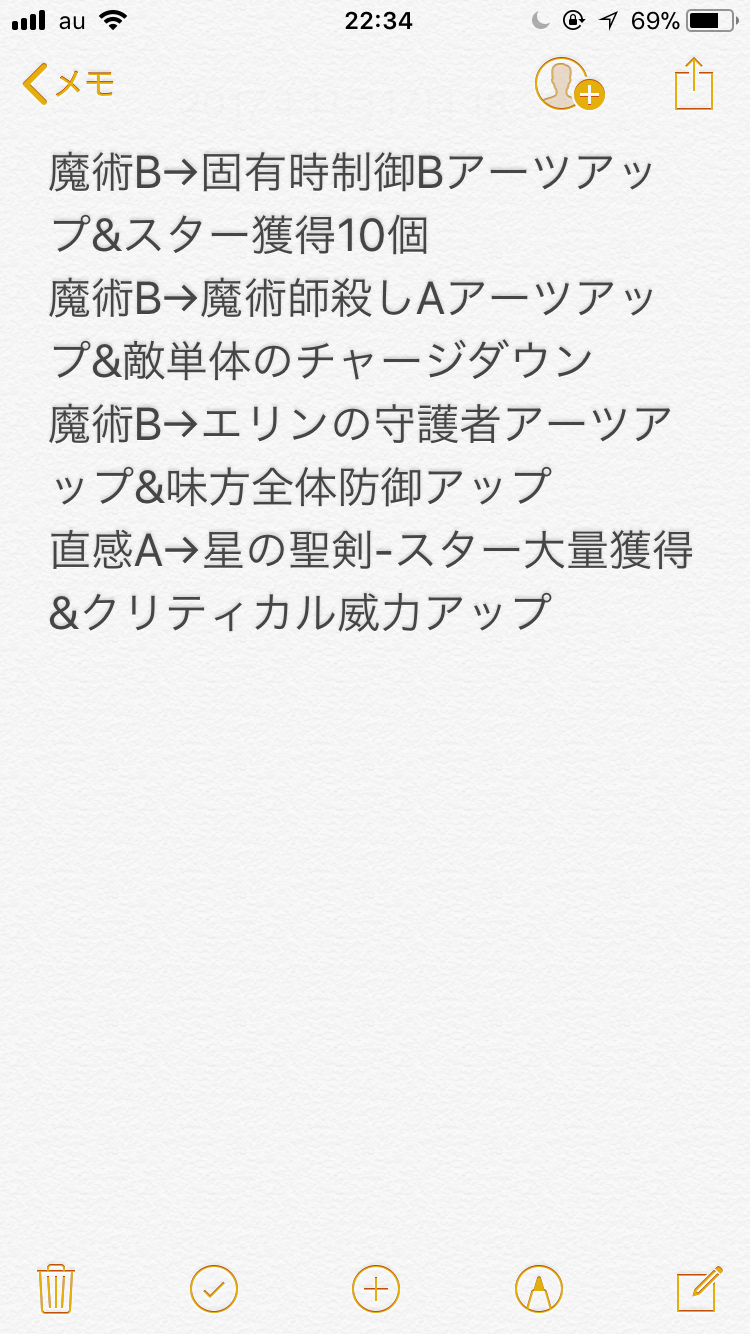Image resolution: width=750 pixels, height=1334 pixels.
Task: Add a checklist with the checkmark icon
Action: (214, 1288)
